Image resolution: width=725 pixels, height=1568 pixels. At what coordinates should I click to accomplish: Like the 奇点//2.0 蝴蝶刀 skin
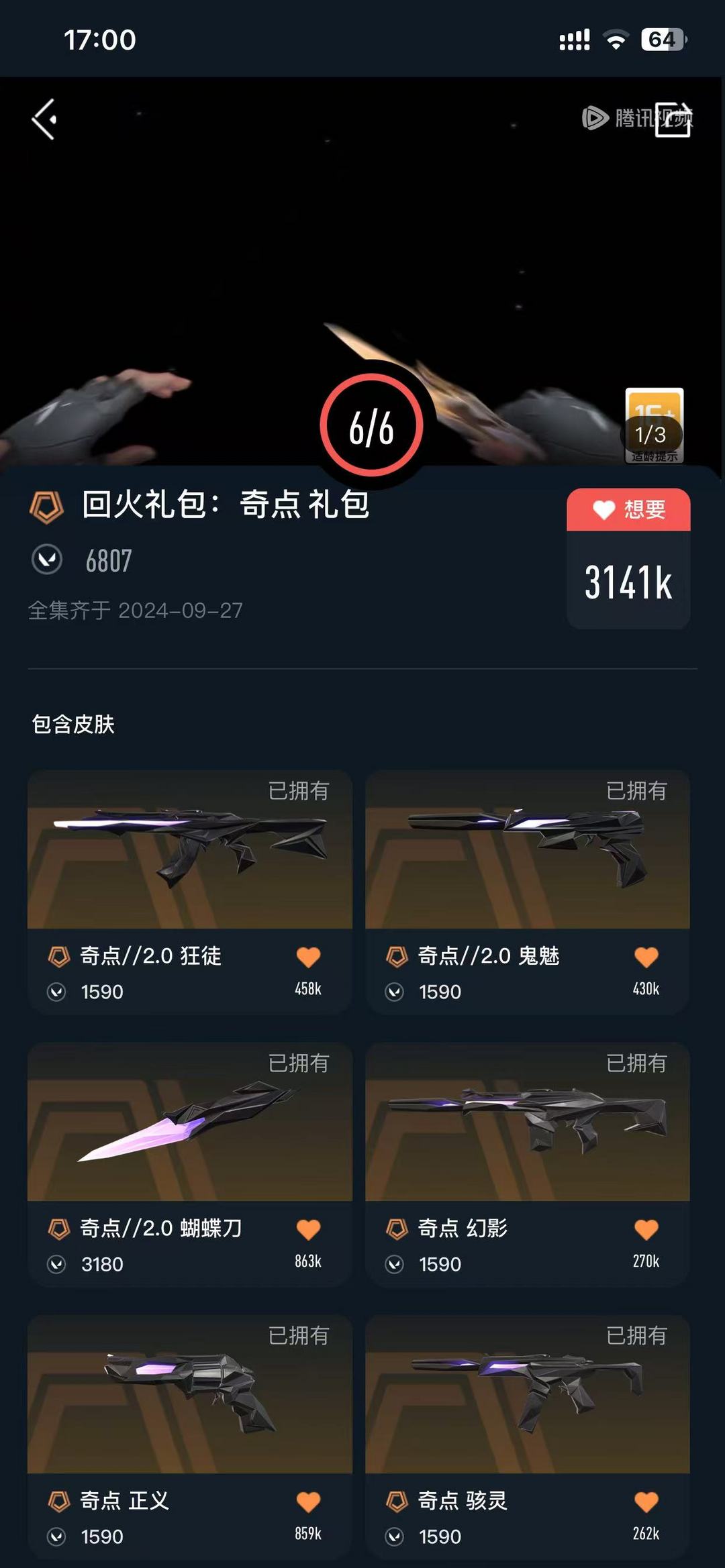click(308, 1230)
